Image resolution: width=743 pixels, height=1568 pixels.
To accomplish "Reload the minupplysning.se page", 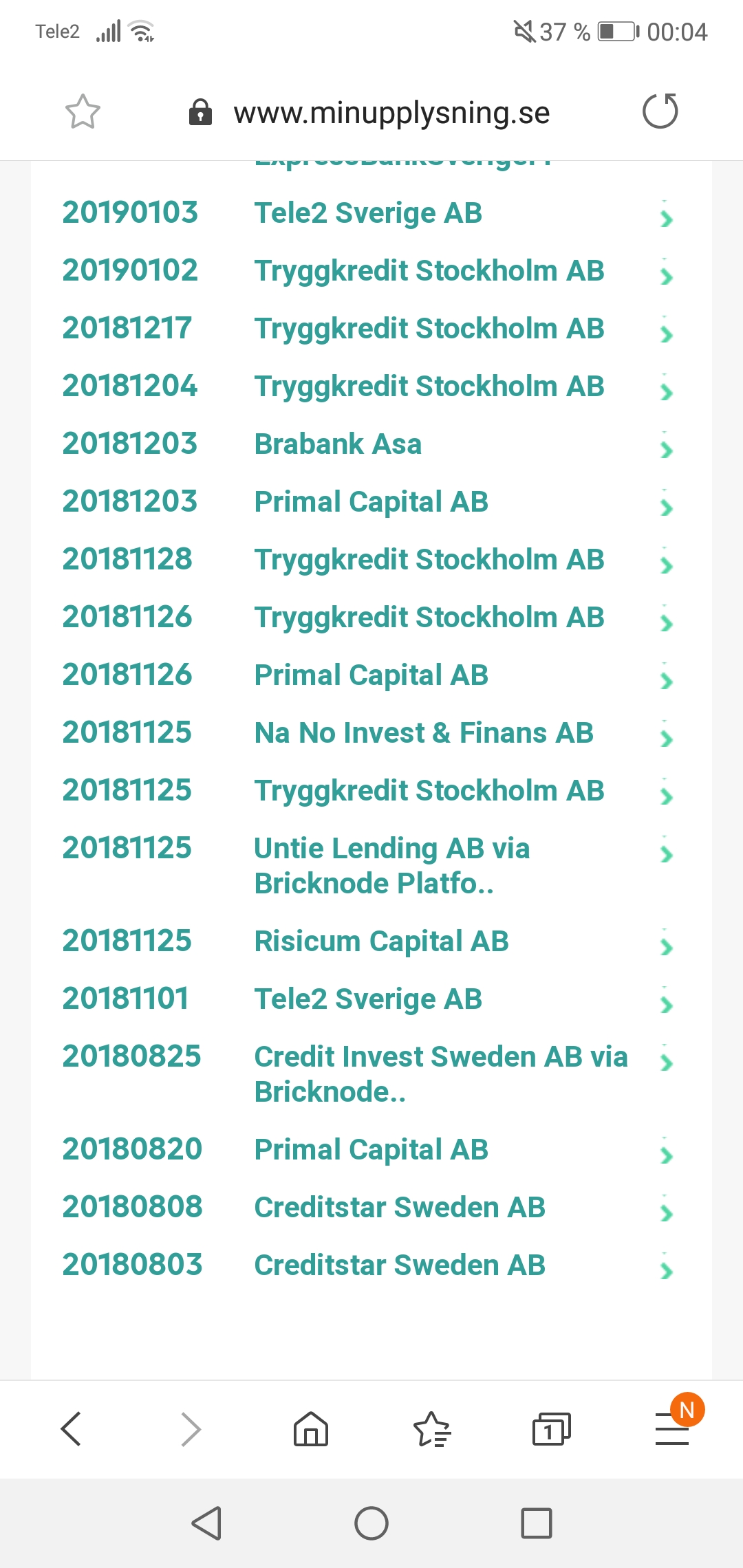I will 660,111.
